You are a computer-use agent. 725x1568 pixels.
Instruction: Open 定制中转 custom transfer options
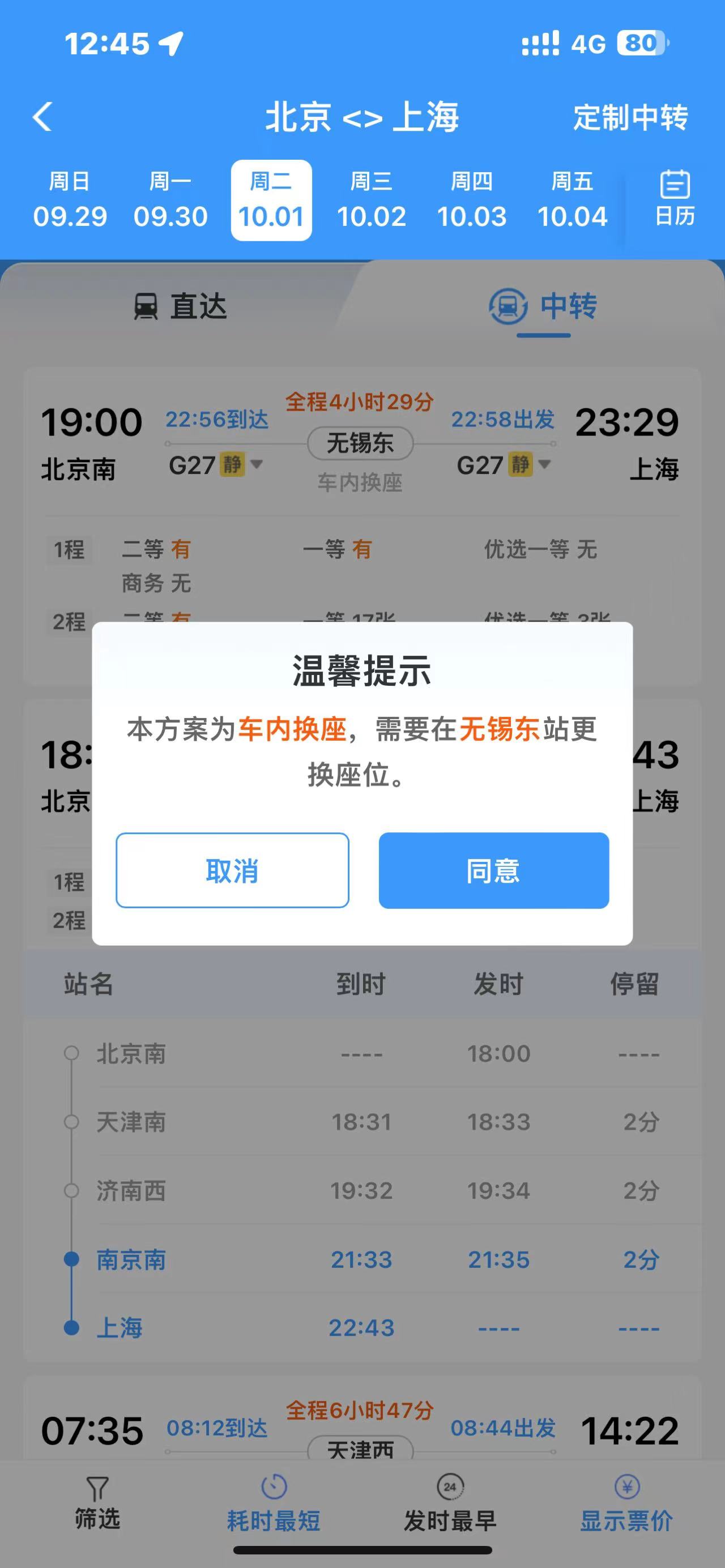pyautogui.click(x=630, y=117)
